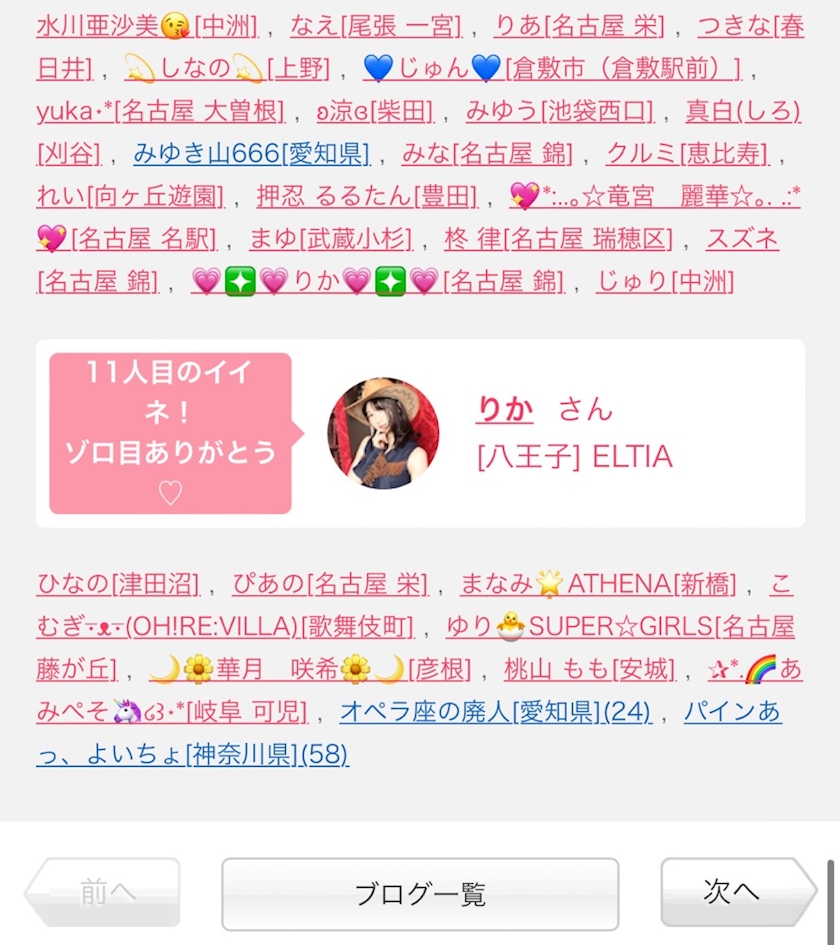
Task: Open 桃山 もも[安城] link
Action: pos(590,670)
